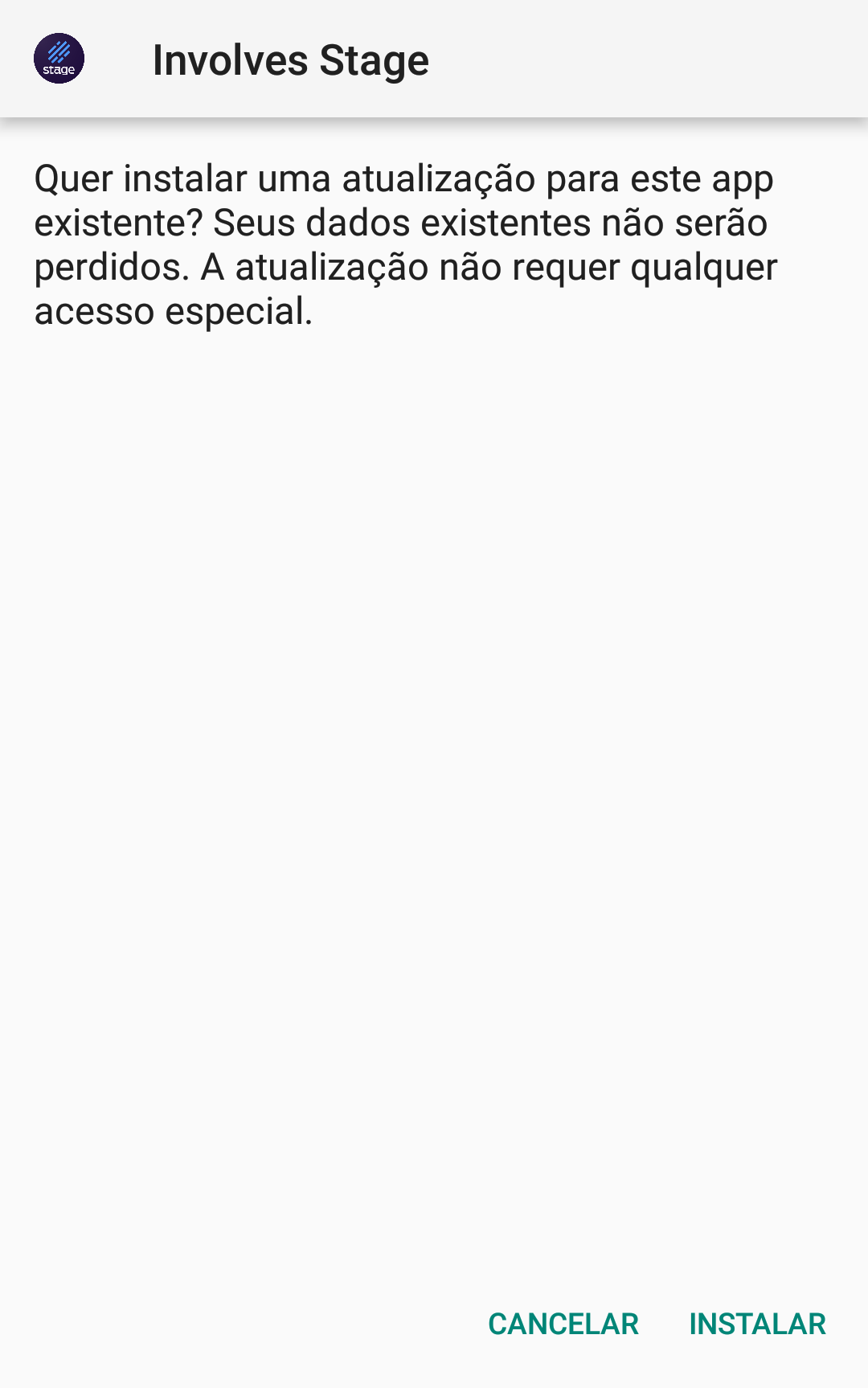The width and height of the screenshot is (868, 1388).
Task: Click the bottom action row
Action: point(659,1323)
